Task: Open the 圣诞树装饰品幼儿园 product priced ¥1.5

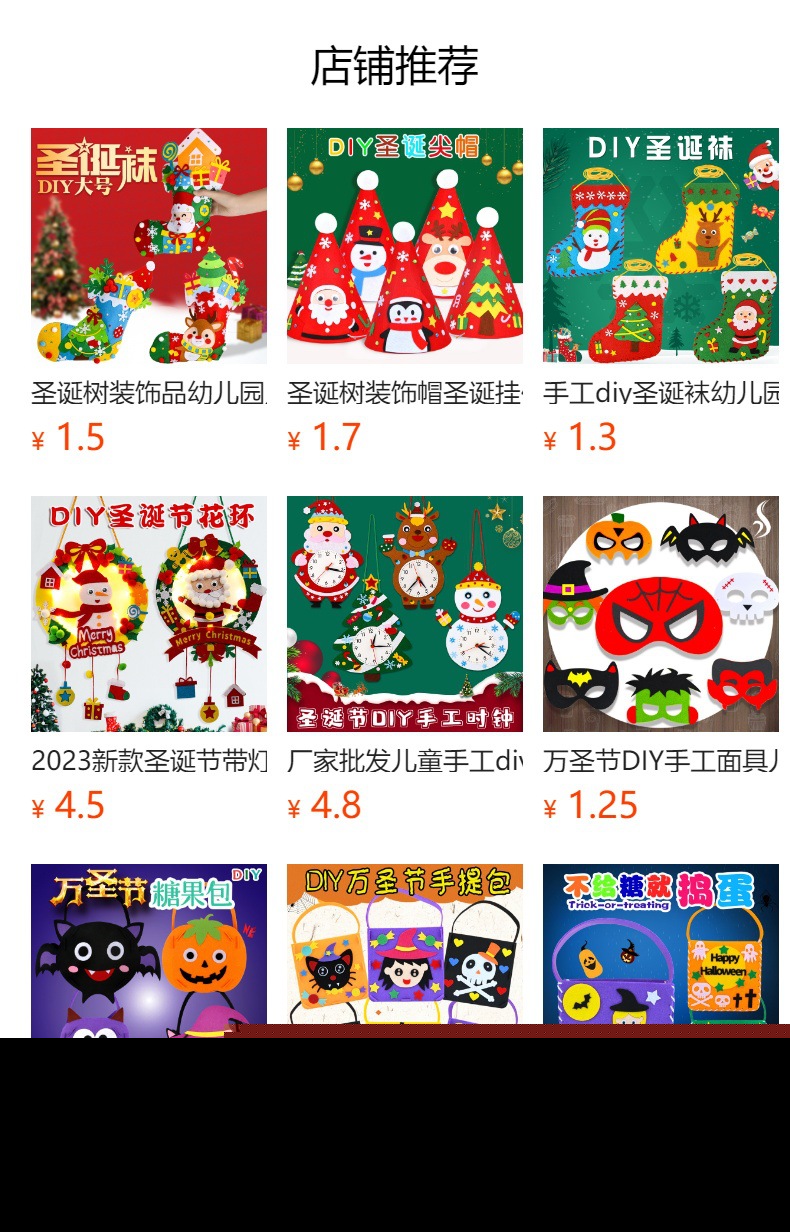Action: click(x=149, y=246)
